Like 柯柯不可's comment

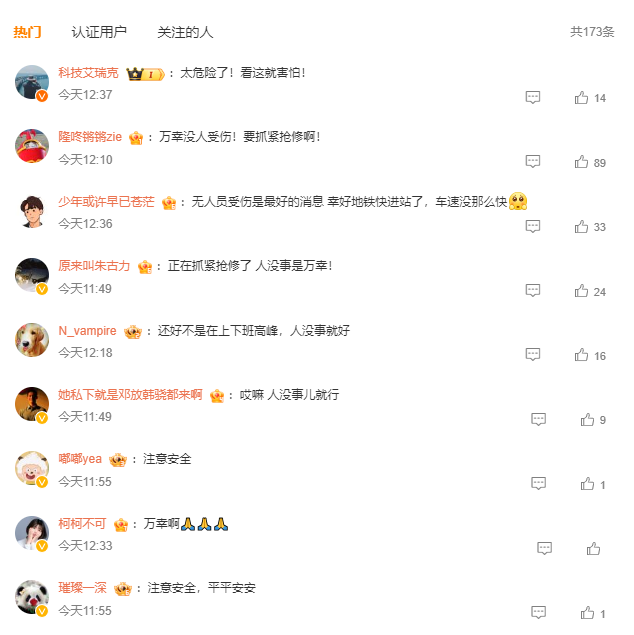[593, 548]
